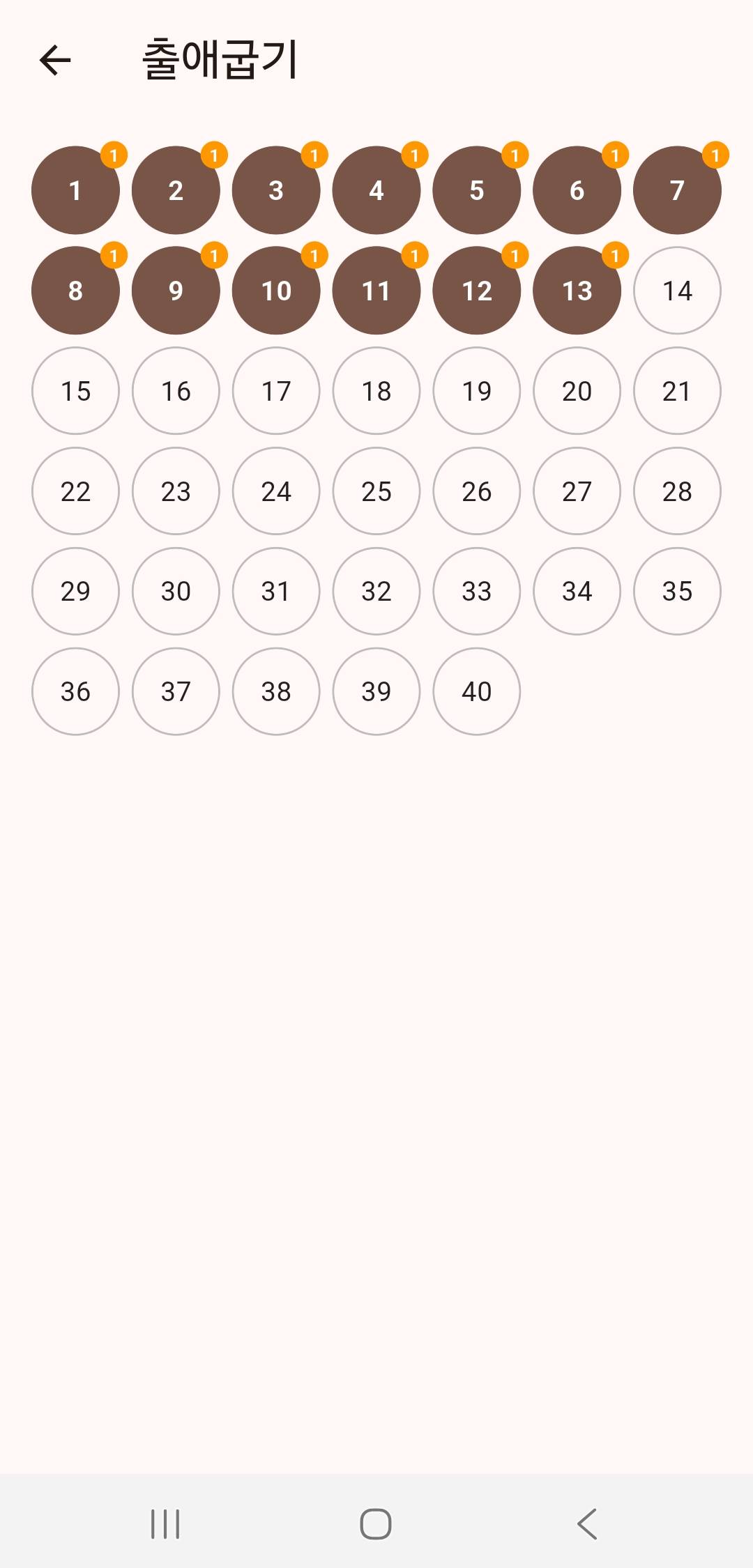Viewport: 753px width, 1568px height.
Task: Choose circle number 18
Action: (376, 391)
